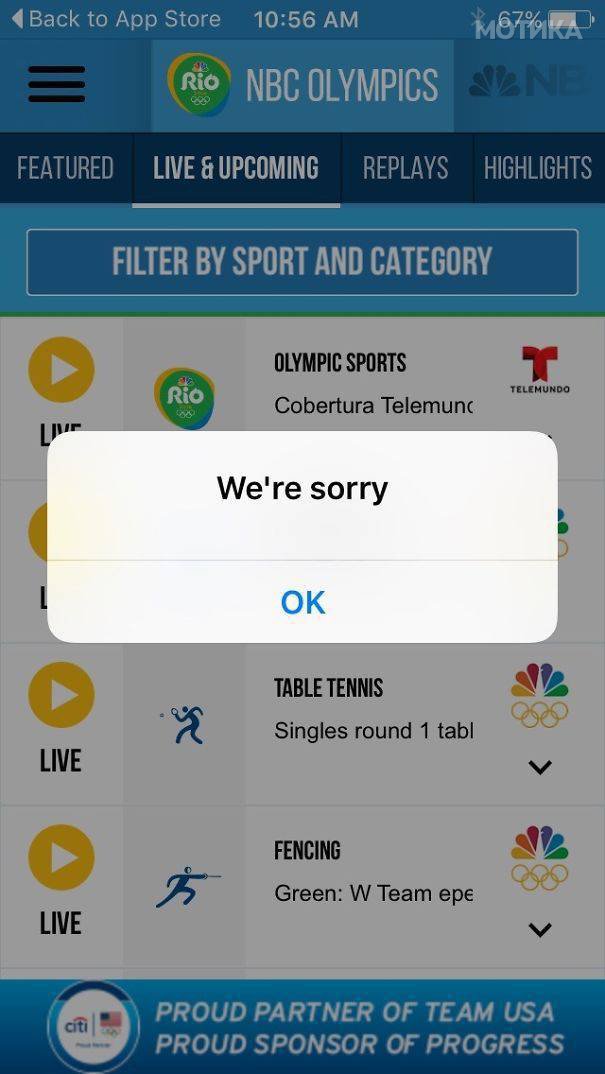Open Filter by Sport and Category
The width and height of the screenshot is (605, 1074).
pyautogui.click(x=302, y=262)
